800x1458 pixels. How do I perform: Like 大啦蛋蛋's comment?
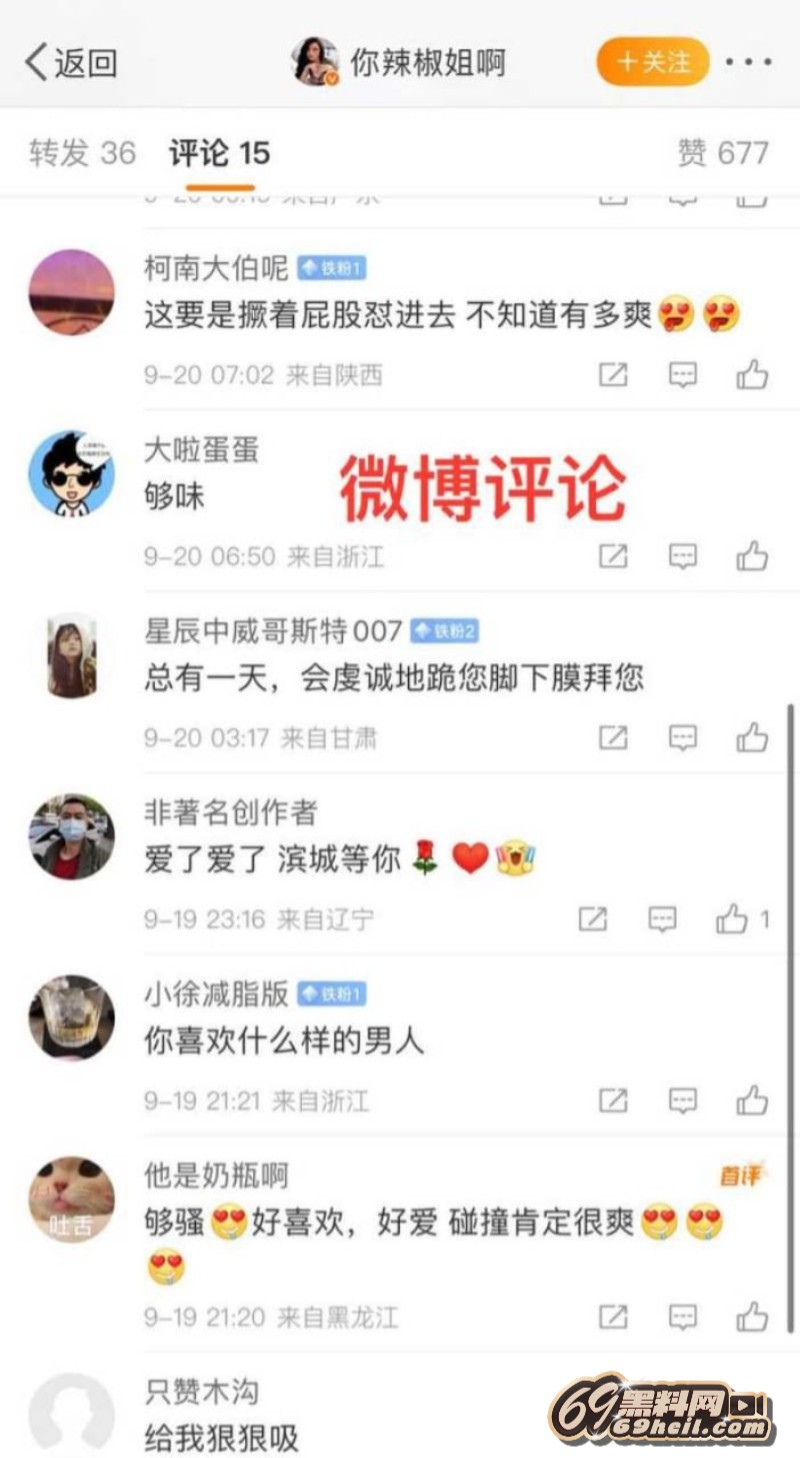(752, 556)
